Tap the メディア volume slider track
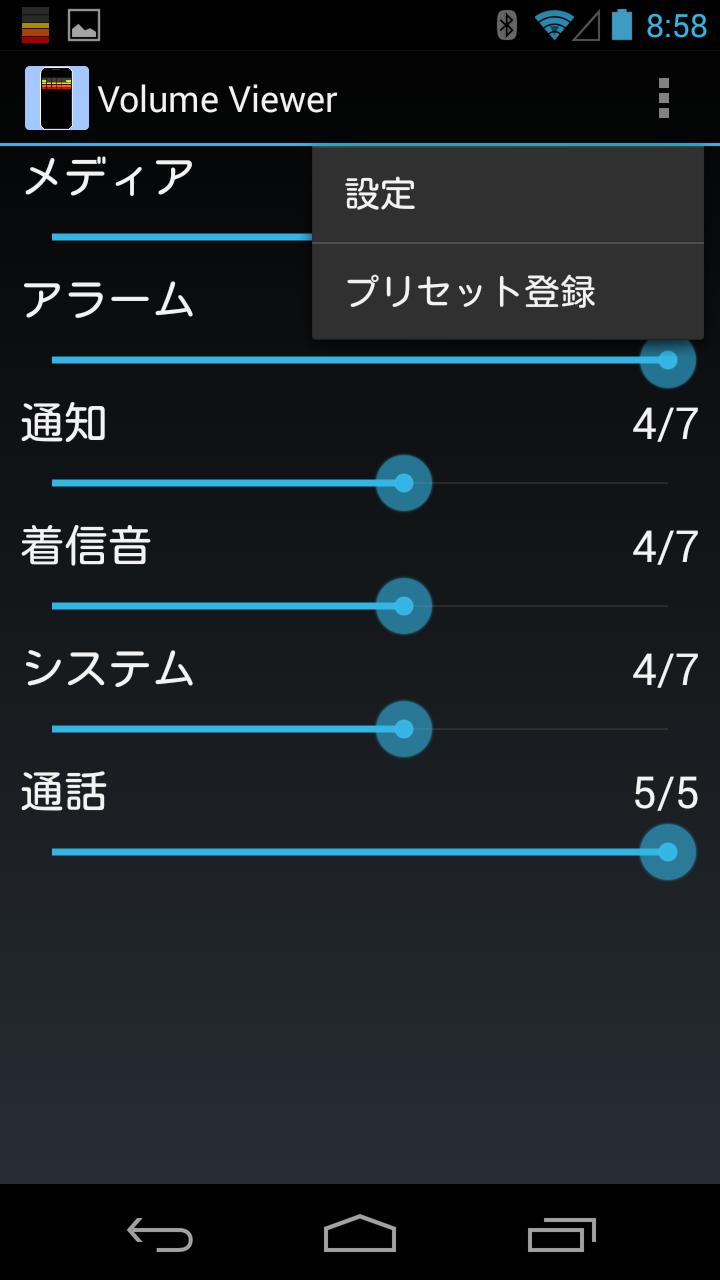 click(x=180, y=235)
